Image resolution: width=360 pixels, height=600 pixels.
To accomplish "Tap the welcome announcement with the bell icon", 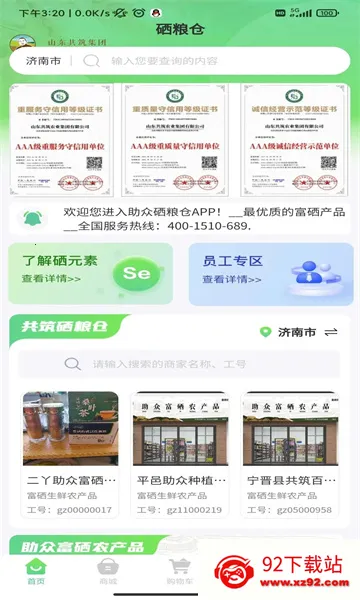I will coord(180,219).
